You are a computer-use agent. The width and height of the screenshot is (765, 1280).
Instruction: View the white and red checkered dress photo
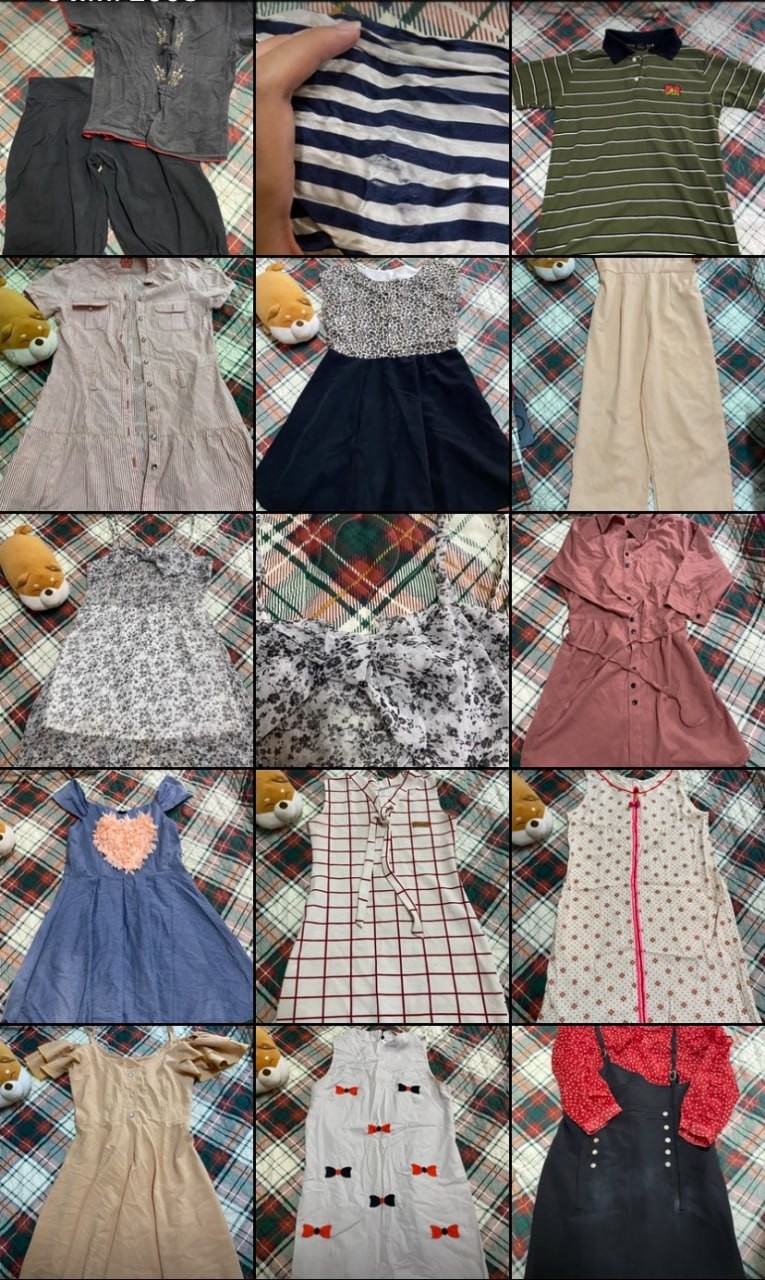coord(382,896)
